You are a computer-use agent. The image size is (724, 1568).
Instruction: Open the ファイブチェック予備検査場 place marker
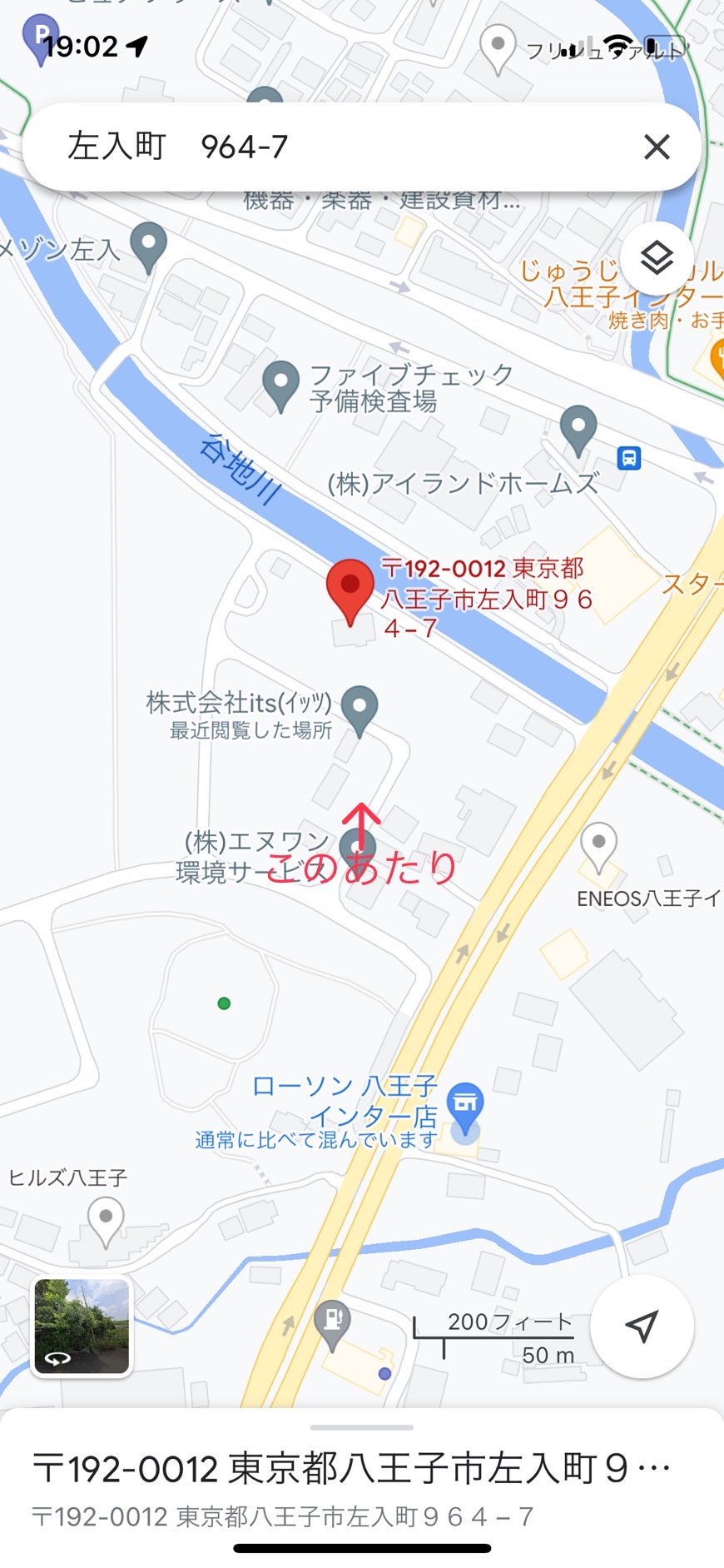[280, 386]
